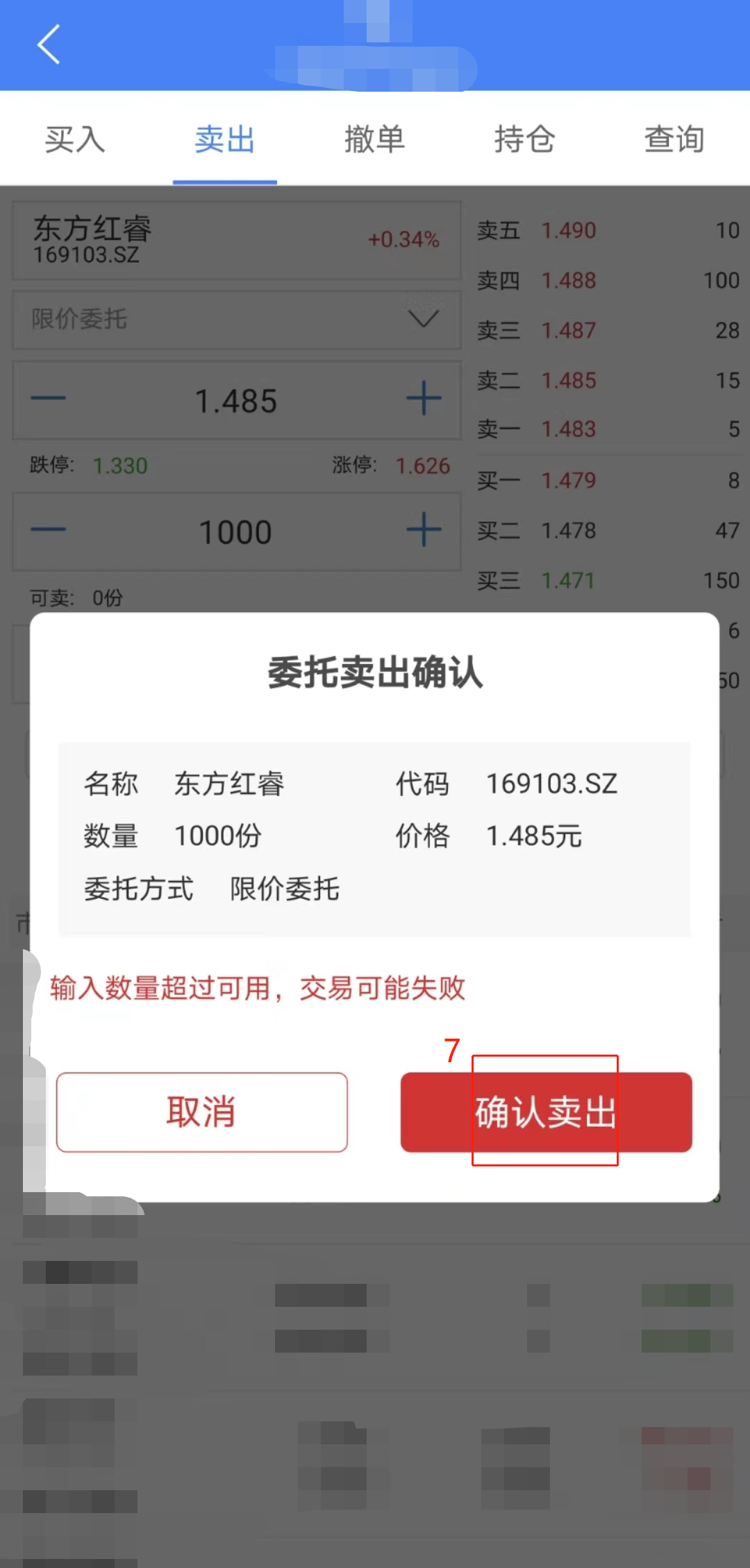
Task: Expand the chevron next to 限价委托
Action: click(422, 320)
